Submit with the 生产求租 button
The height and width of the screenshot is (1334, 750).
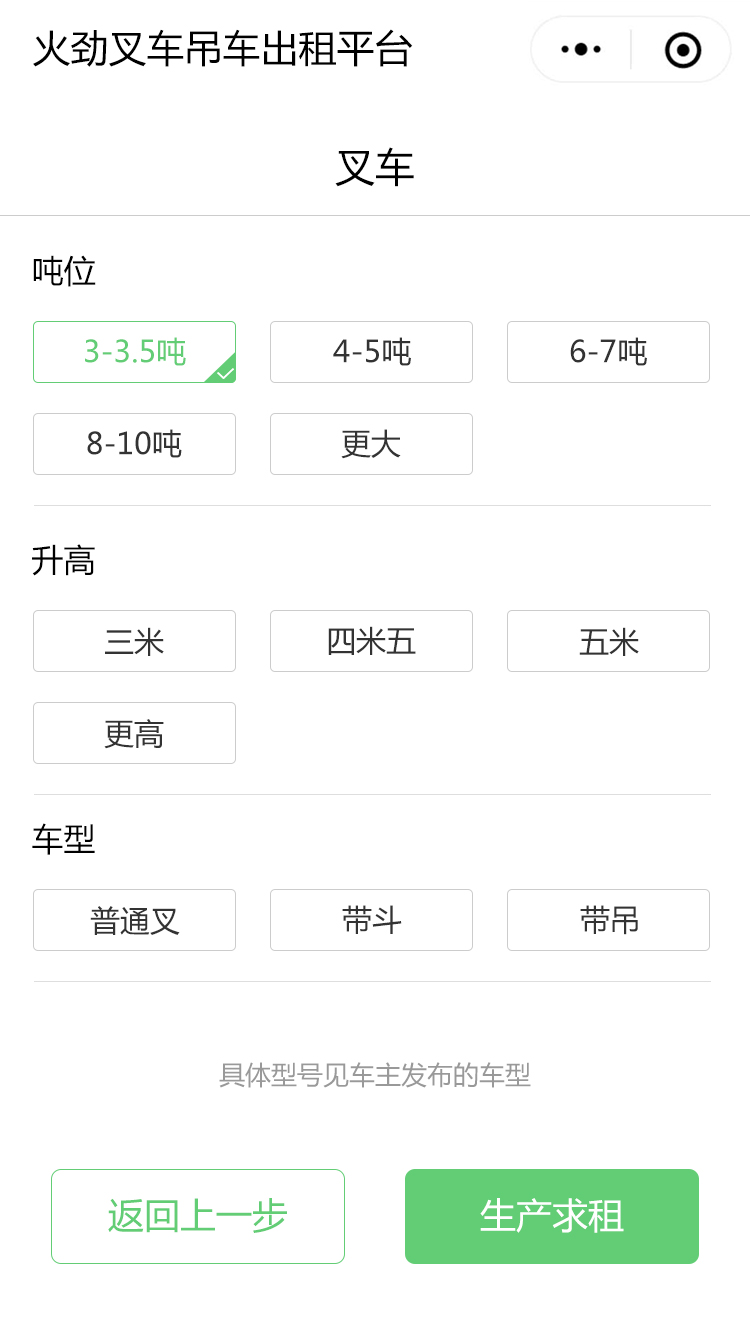point(552,1216)
